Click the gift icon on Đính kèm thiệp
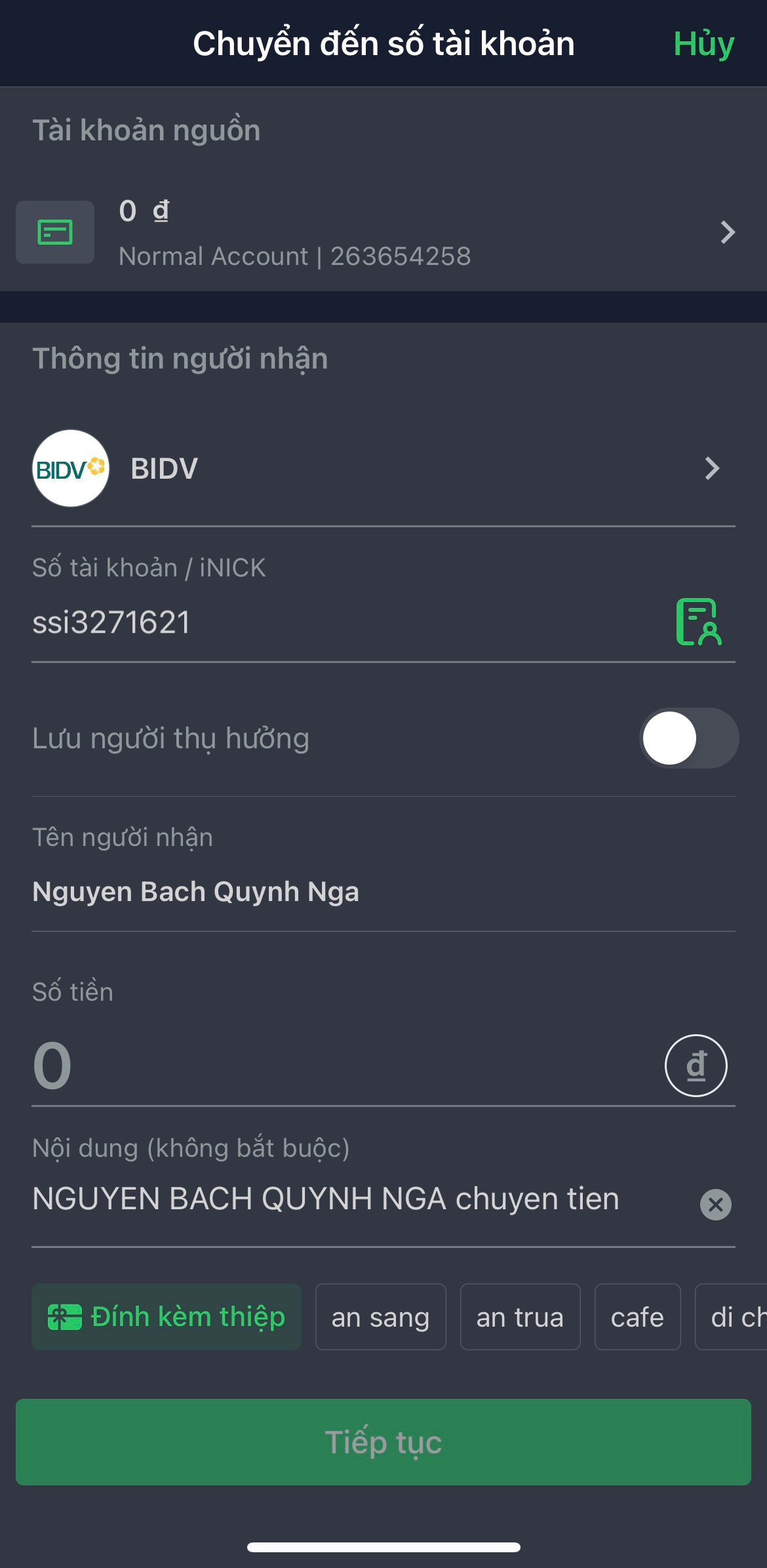 (x=64, y=1317)
